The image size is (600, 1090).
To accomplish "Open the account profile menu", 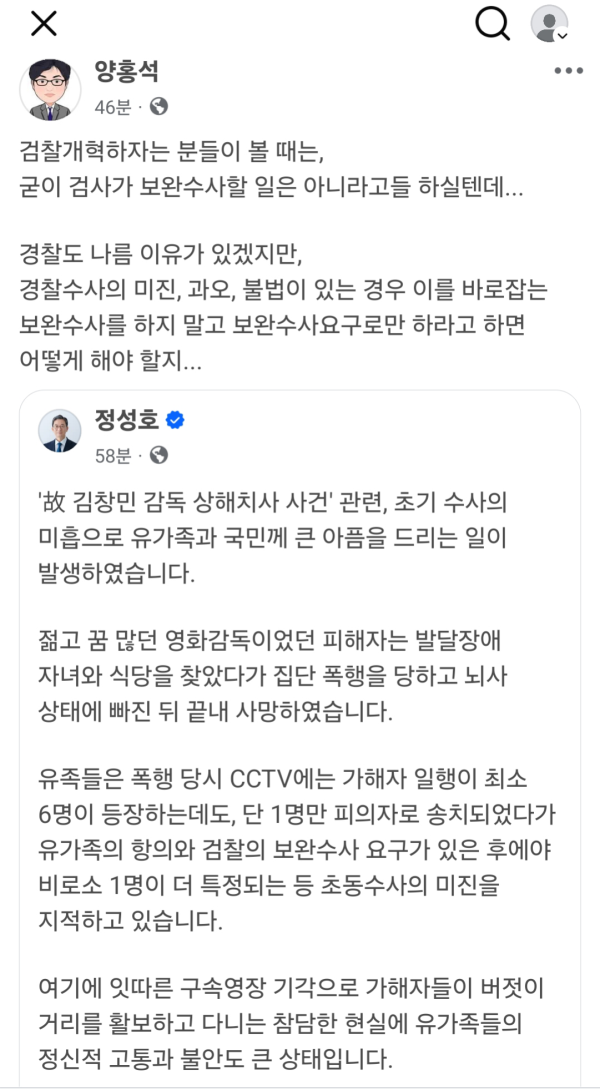I will tap(549, 24).
